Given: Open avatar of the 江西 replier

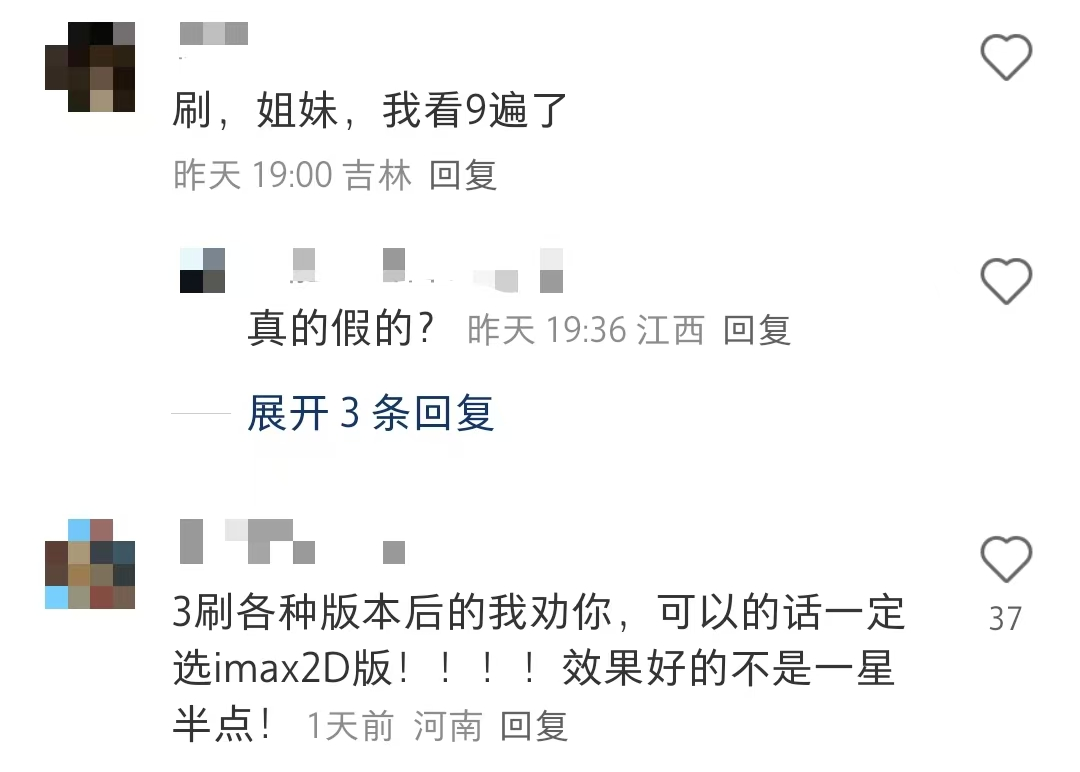Looking at the screenshot, I should [x=202, y=270].
